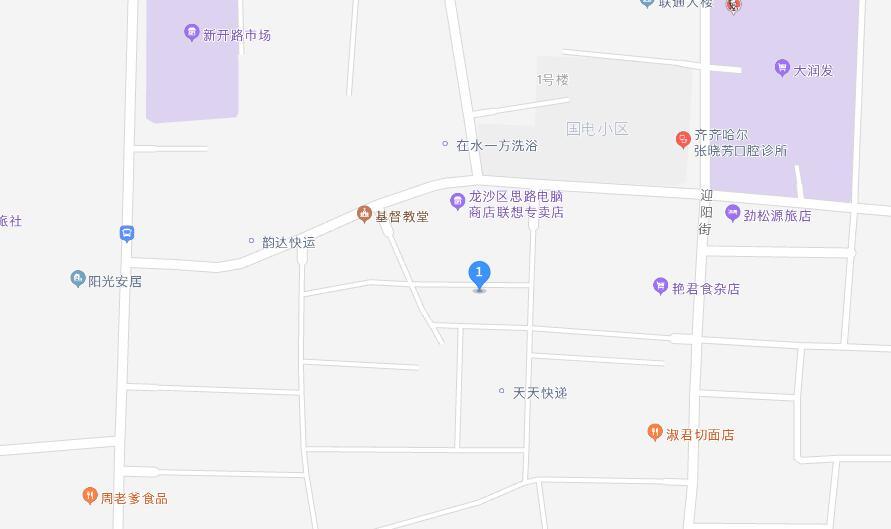Open the 大润发 shopping marker

[782, 68]
